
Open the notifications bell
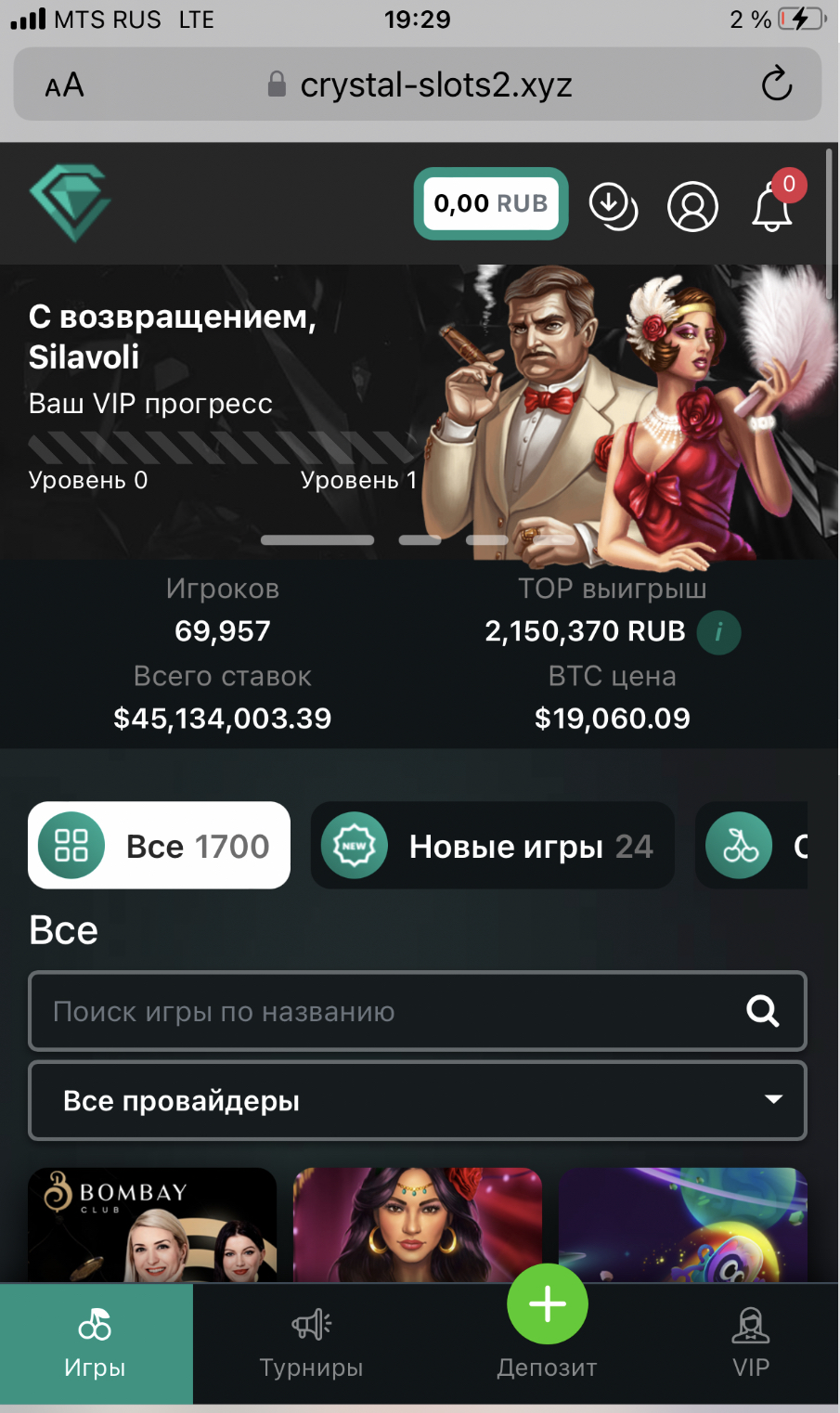(x=772, y=206)
